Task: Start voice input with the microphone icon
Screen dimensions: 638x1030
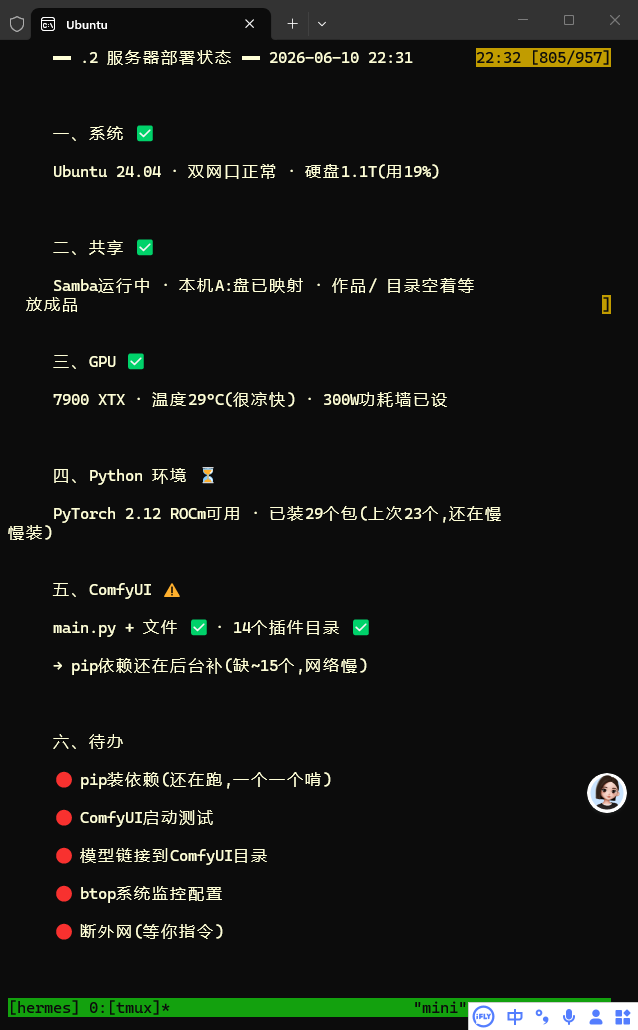Action: tap(569, 1017)
